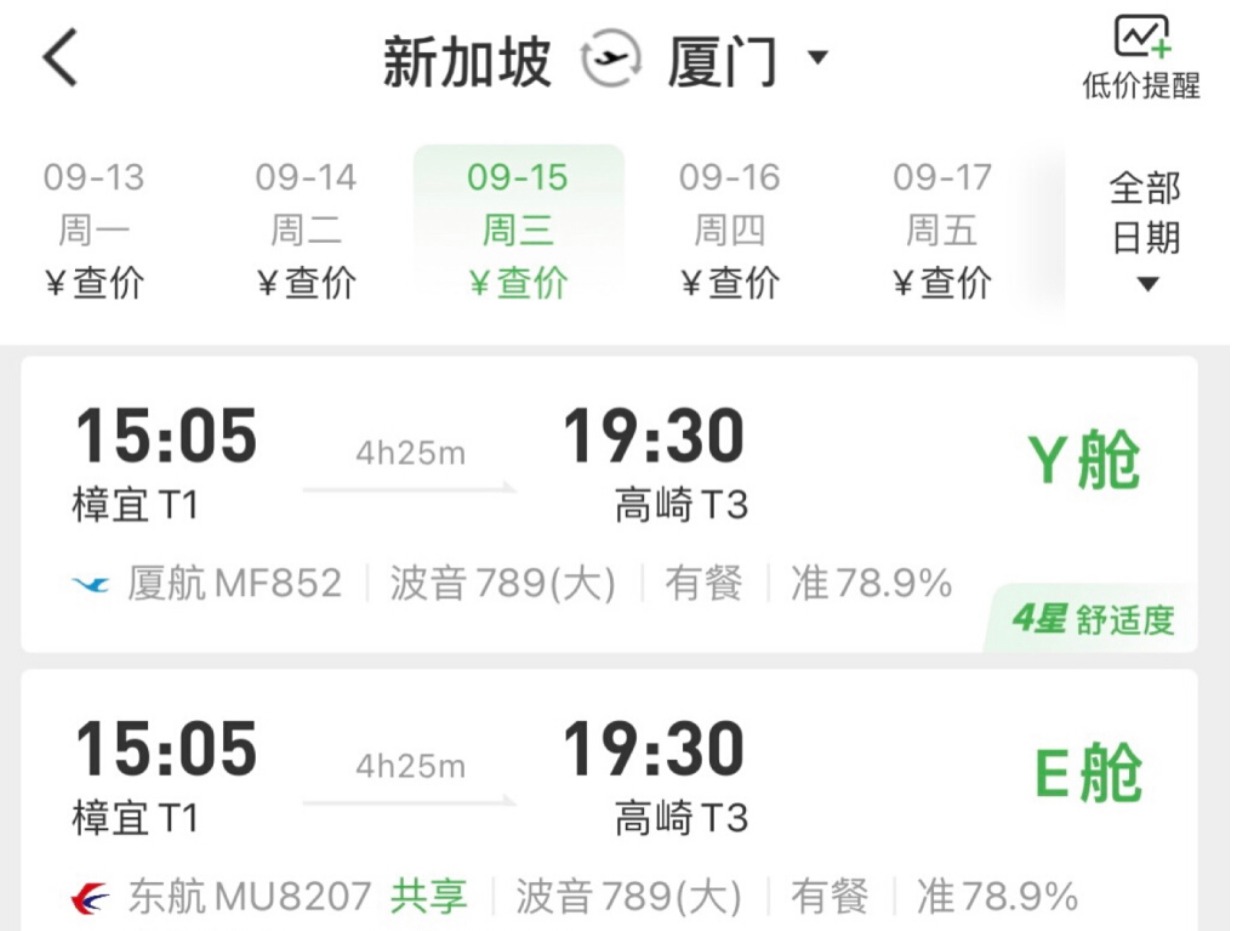This screenshot has width=1242, height=931.
Task: Set a low price alert (低价提醒)
Action: pos(1141,58)
